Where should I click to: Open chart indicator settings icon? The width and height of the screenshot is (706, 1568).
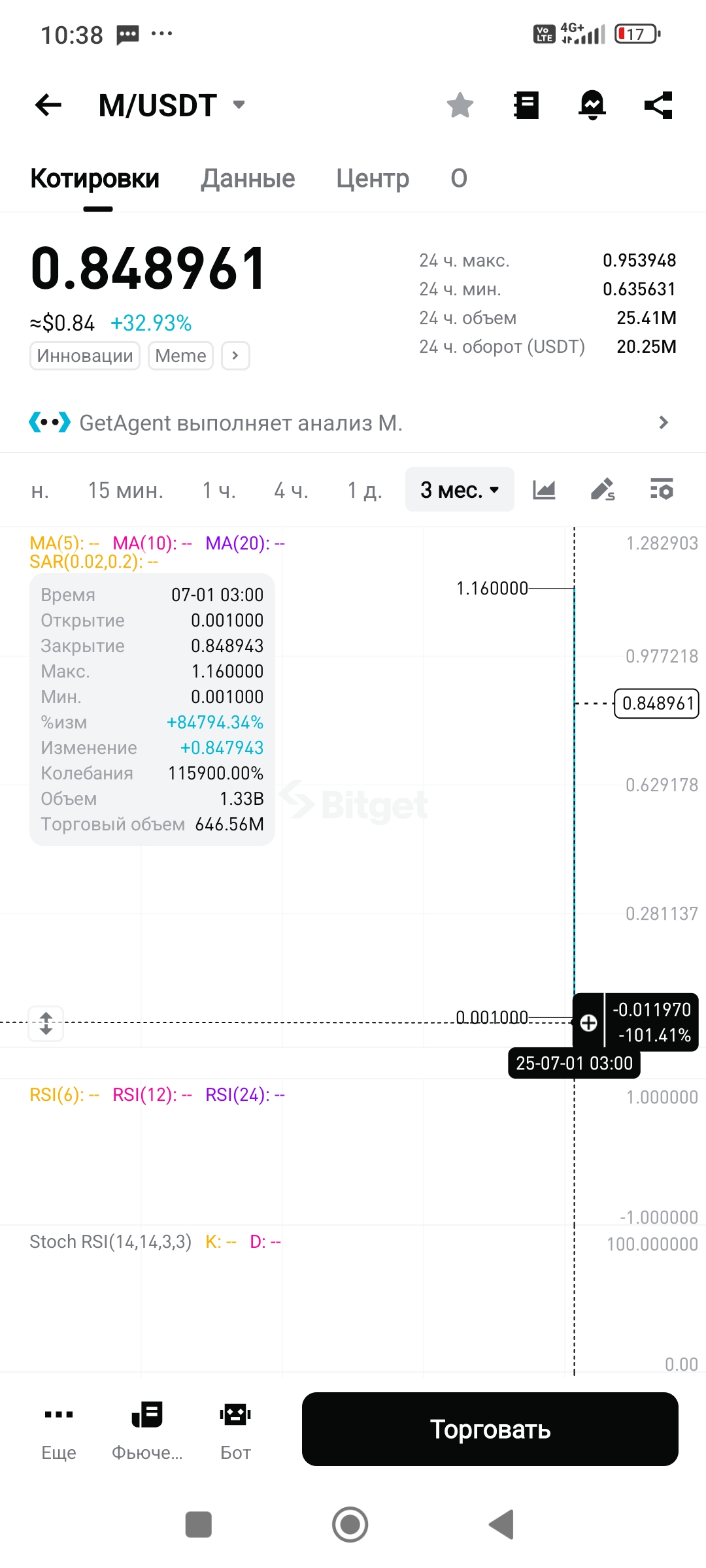pyautogui.click(x=662, y=489)
